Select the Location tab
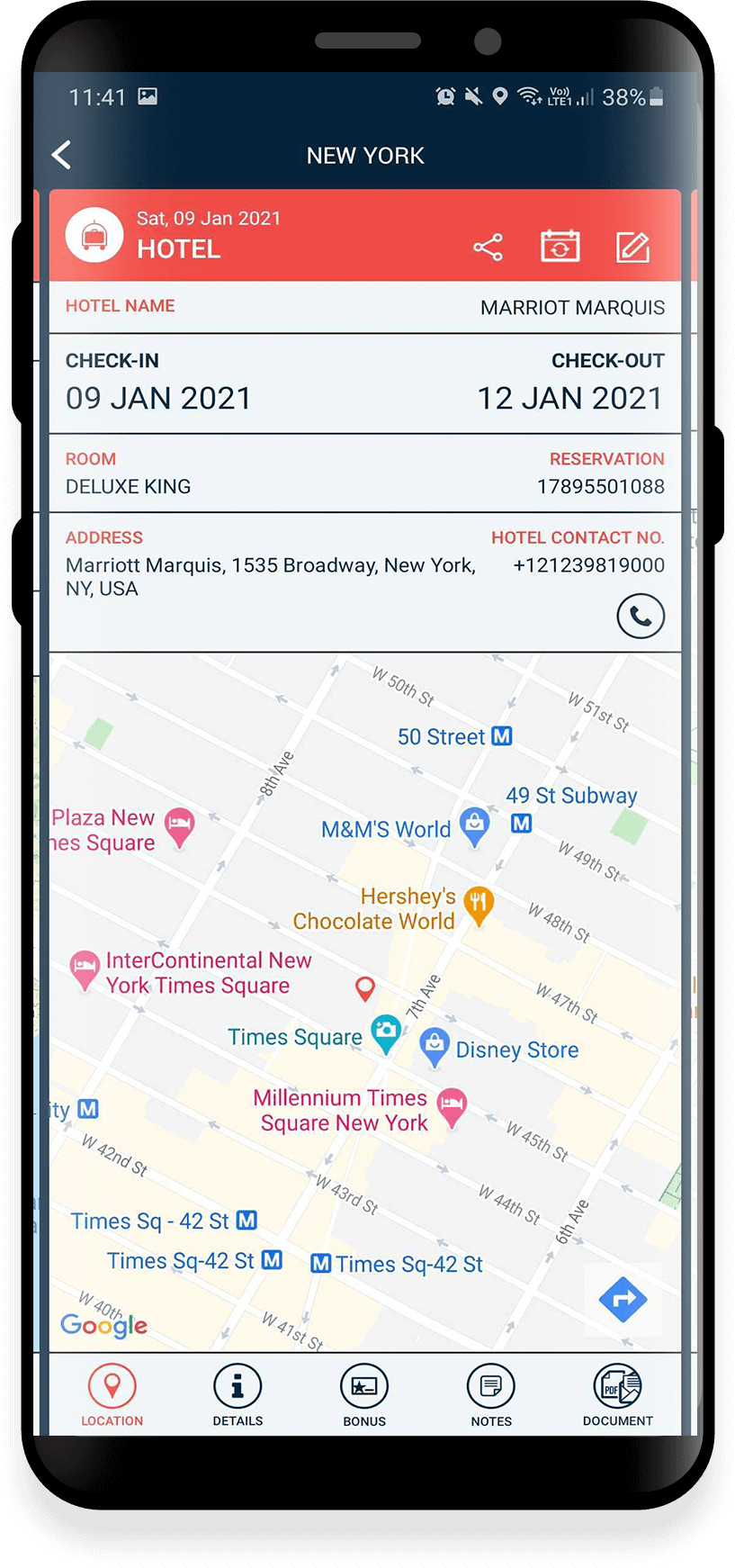The width and height of the screenshot is (735, 1568). [112, 1395]
